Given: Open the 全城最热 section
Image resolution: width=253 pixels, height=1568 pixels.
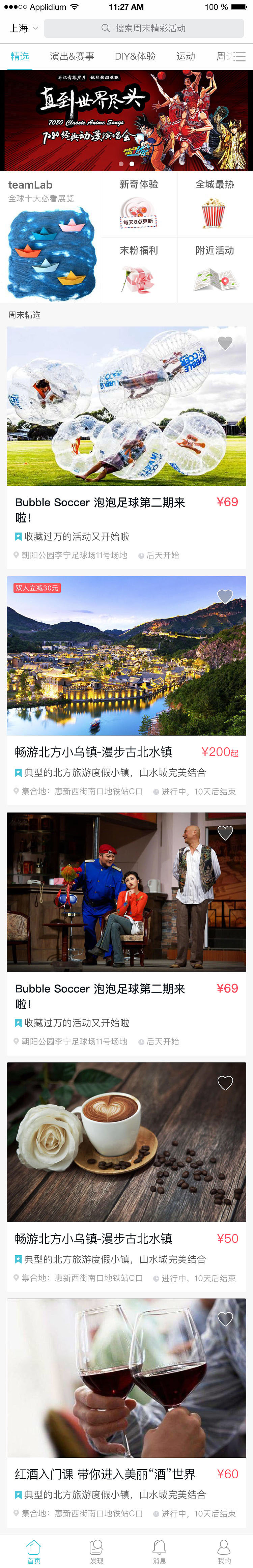Looking at the screenshot, I should click(215, 204).
